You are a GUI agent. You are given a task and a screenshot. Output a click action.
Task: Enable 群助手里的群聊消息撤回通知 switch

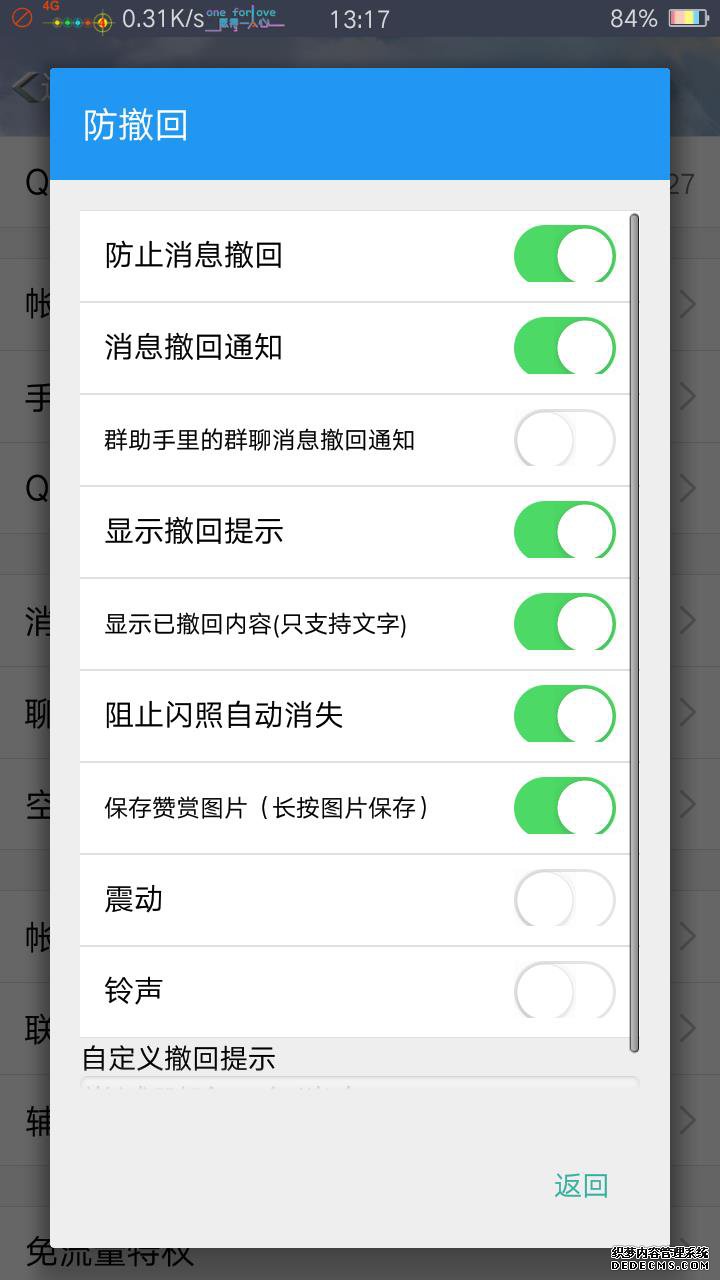pyautogui.click(x=565, y=439)
